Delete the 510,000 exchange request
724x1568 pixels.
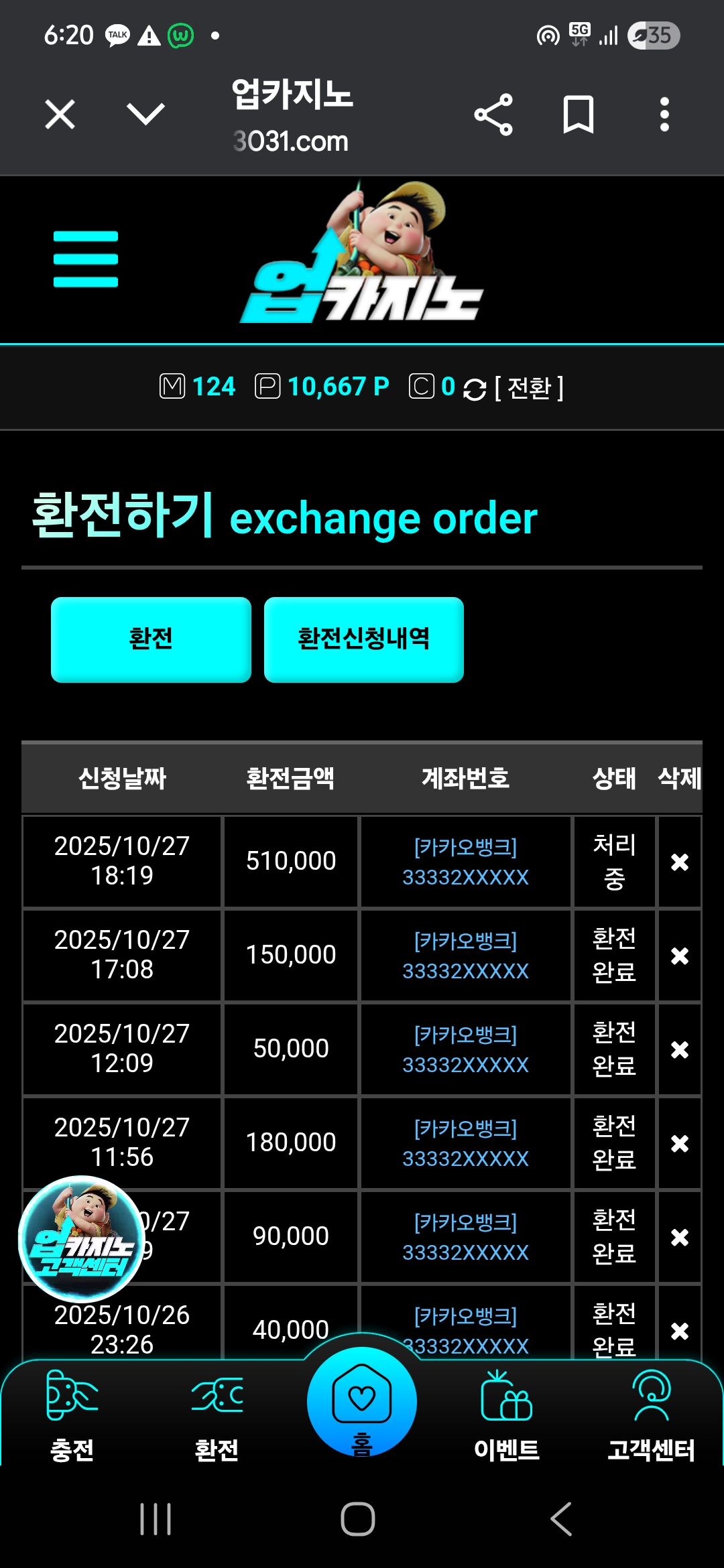(x=679, y=862)
